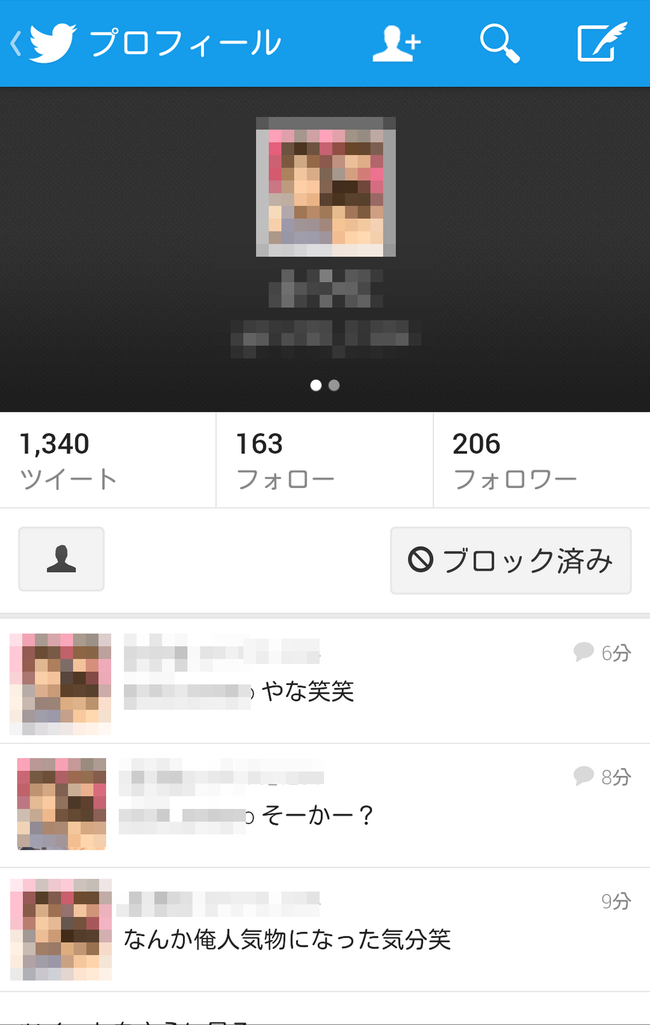Viewport: 650px width, 1025px height.
Task: Open the add-people icon
Action: (x=397, y=43)
